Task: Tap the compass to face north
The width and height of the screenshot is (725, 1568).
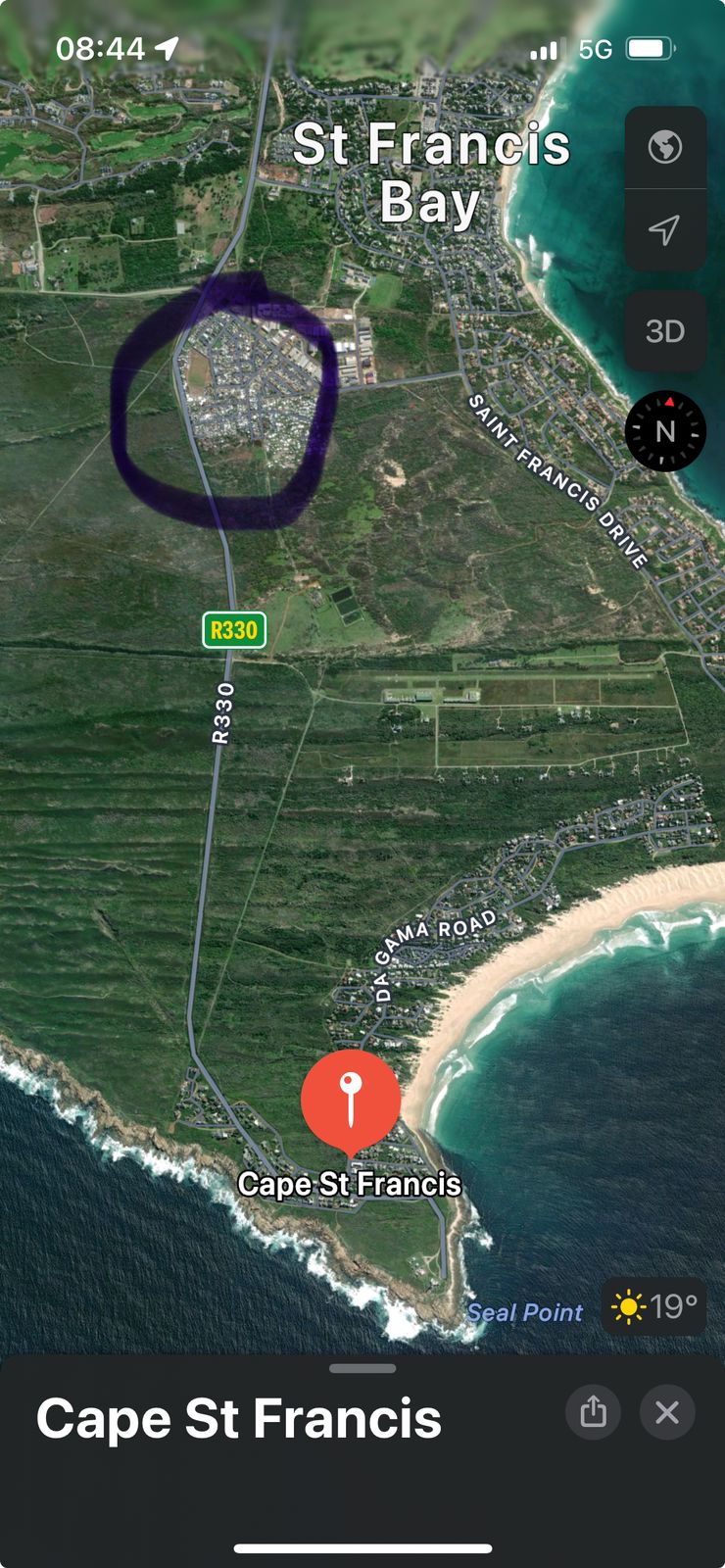Action: [665, 431]
